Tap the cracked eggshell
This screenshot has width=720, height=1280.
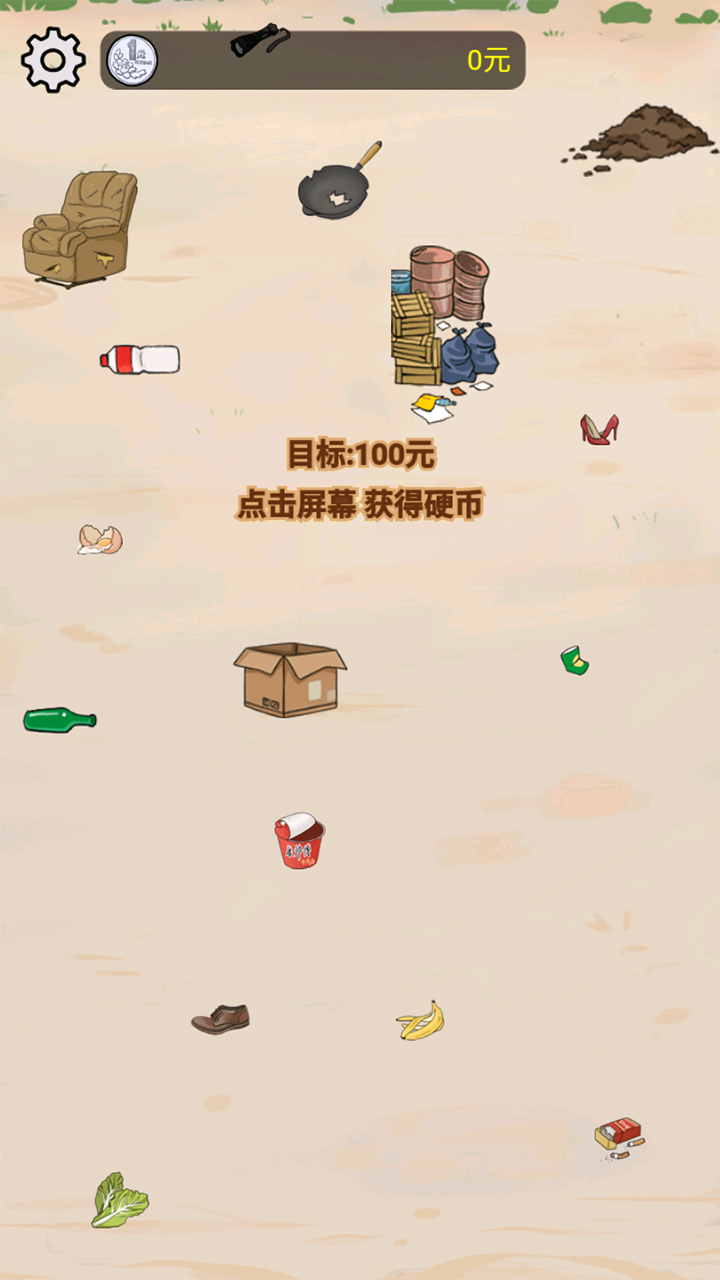(100, 540)
